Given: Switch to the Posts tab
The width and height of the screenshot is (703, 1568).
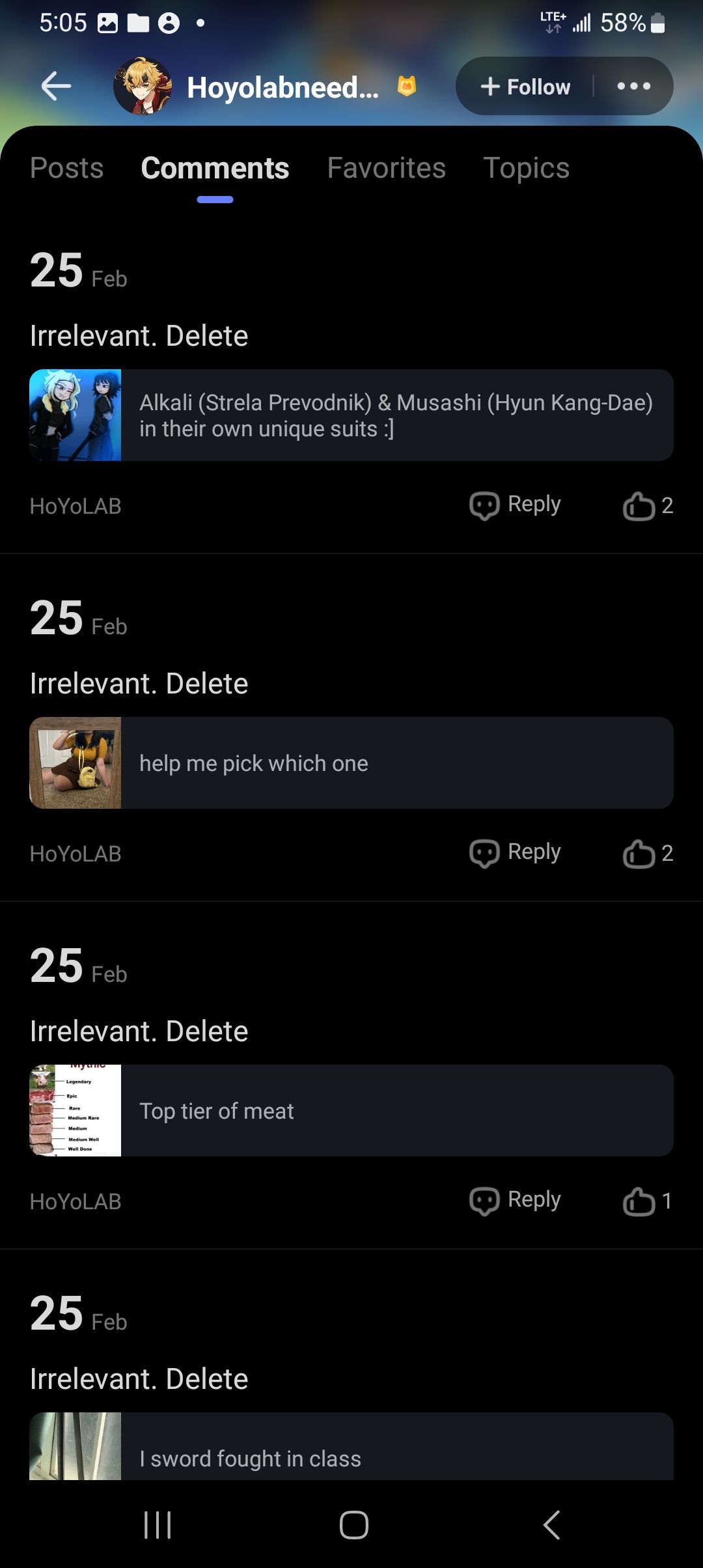Looking at the screenshot, I should pos(67,169).
